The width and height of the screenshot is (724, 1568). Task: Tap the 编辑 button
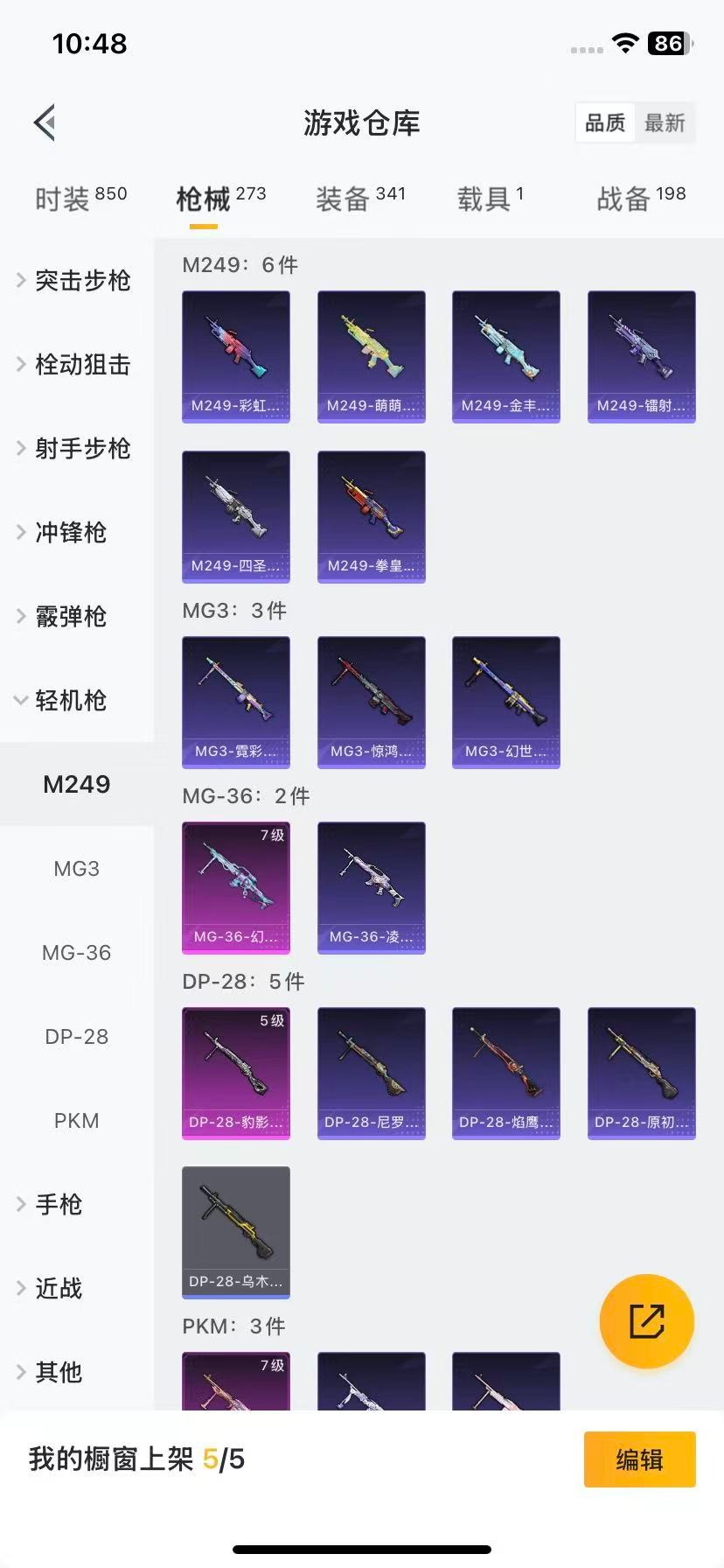click(x=639, y=1459)
